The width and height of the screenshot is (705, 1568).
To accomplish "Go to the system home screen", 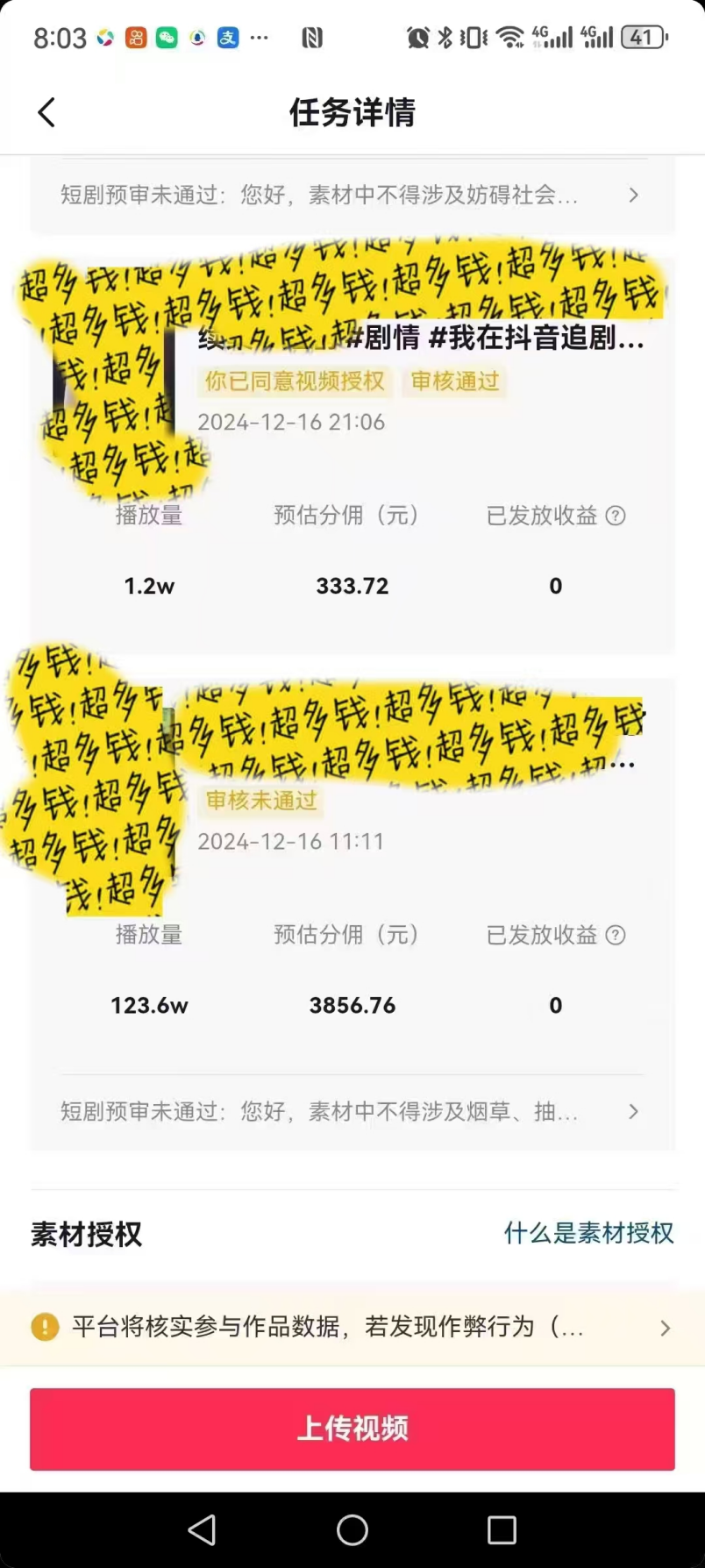I will pyautogui.click(x=352, y=1530).
